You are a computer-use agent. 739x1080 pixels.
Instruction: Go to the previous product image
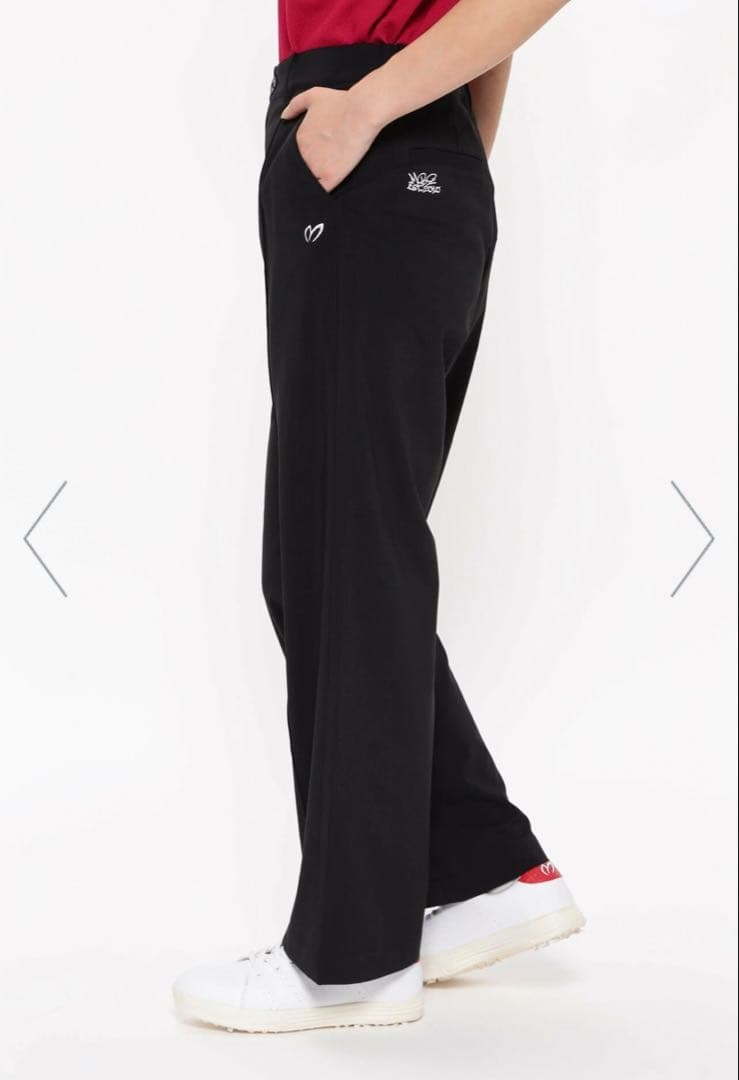[45, 539]
